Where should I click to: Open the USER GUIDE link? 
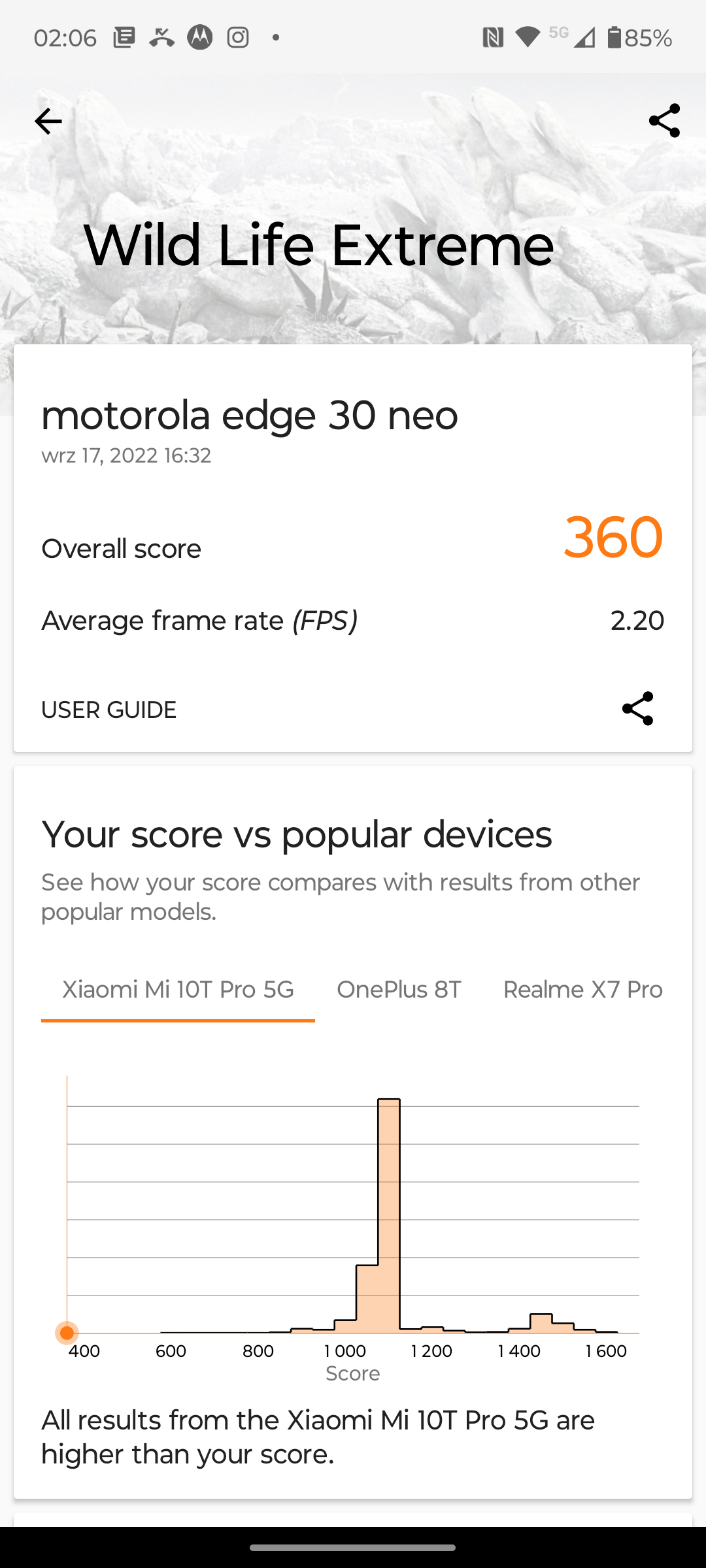pyautogui.click(x=109, y=710)
